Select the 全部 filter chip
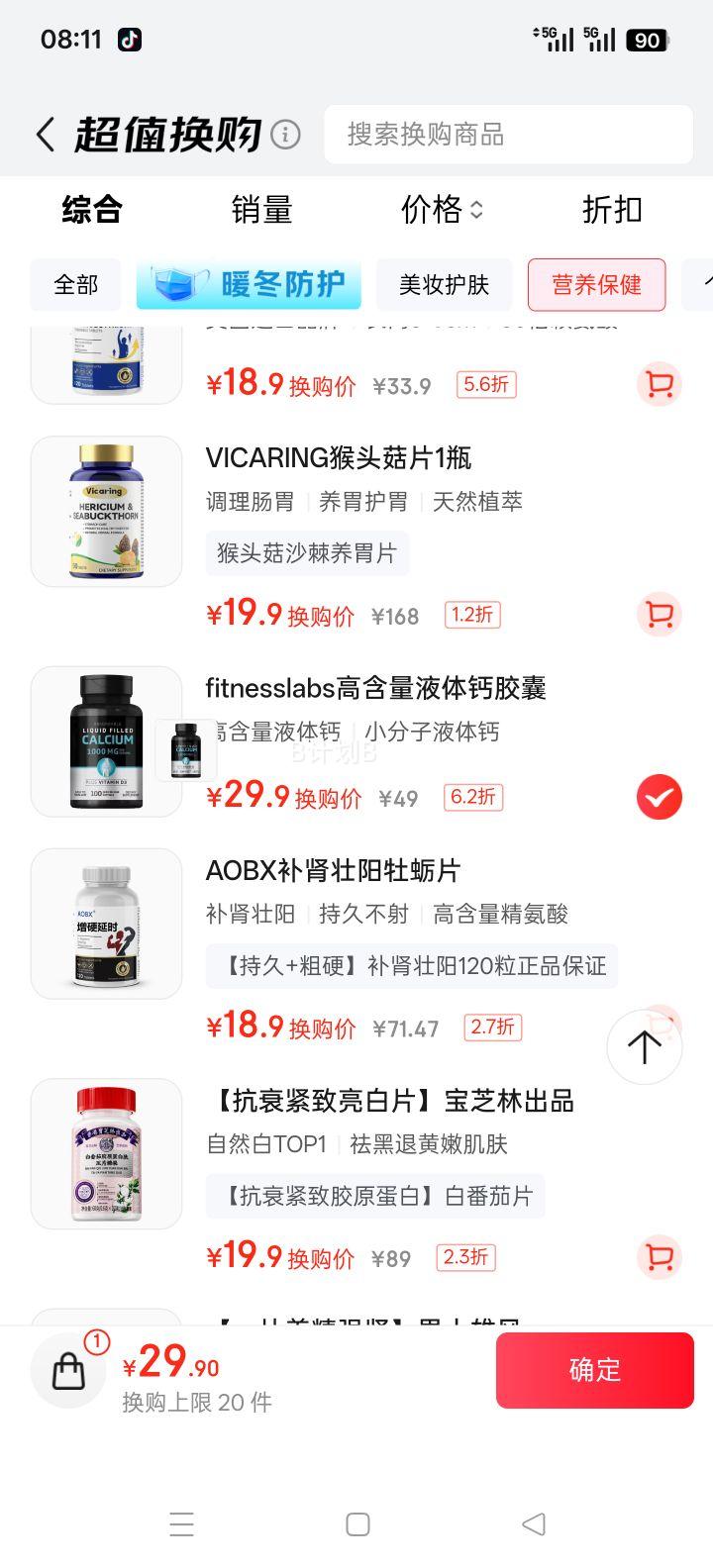This screenshot has width=713, height=1568. click(75, 284)
